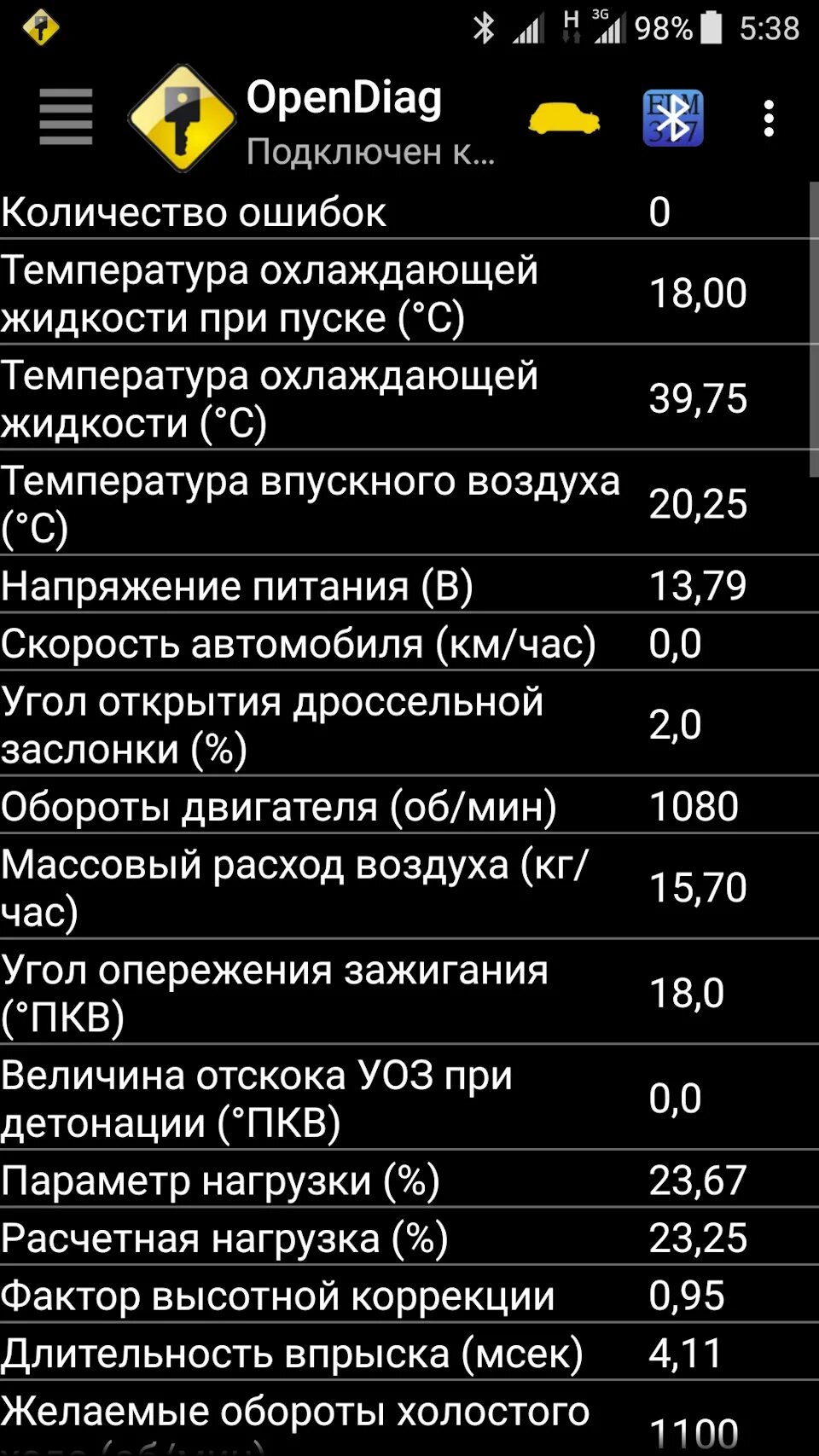The image size is (819, 1456).
Task: Tap the ELM327 Bluetooth connection icon
Action: pos(673,118)
